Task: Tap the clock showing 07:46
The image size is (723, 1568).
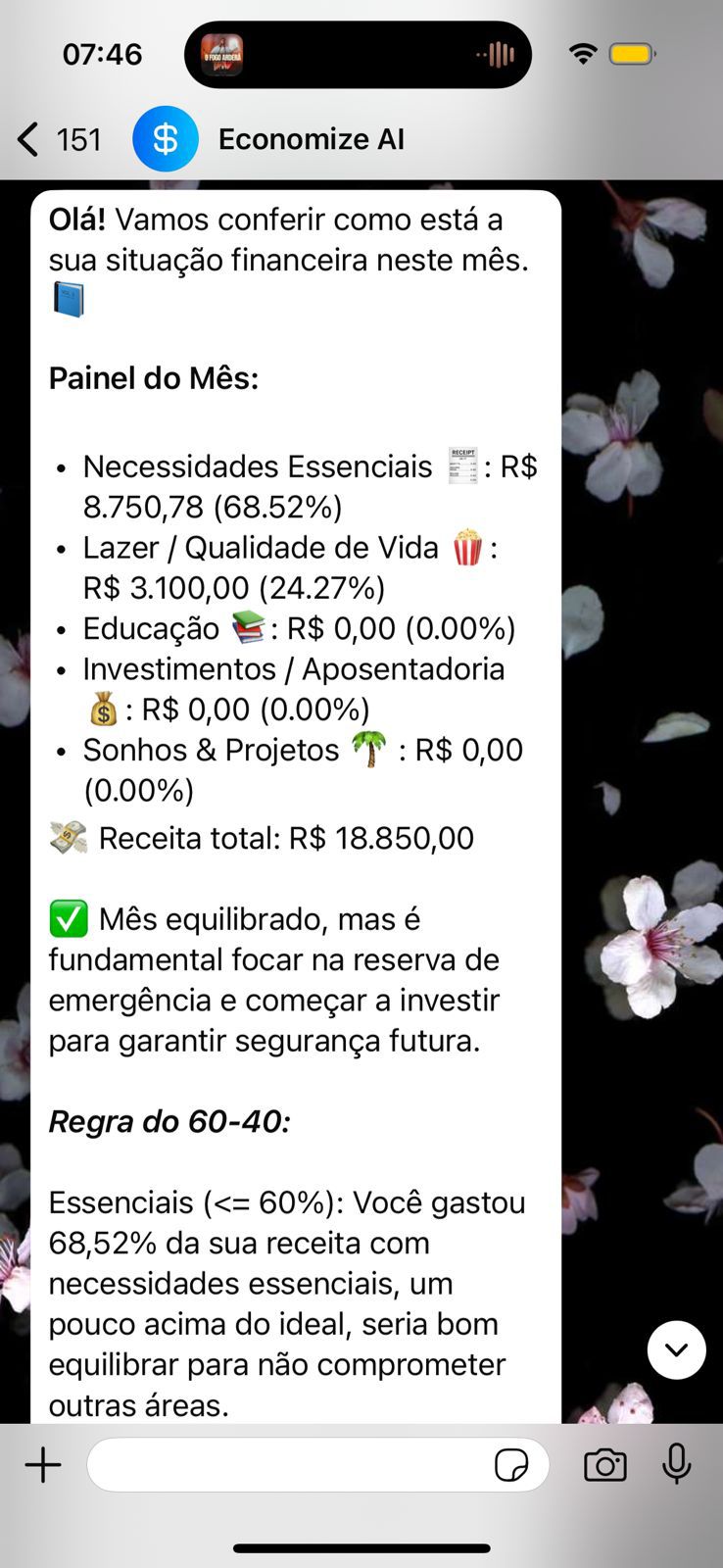Action: pos(103,54)
